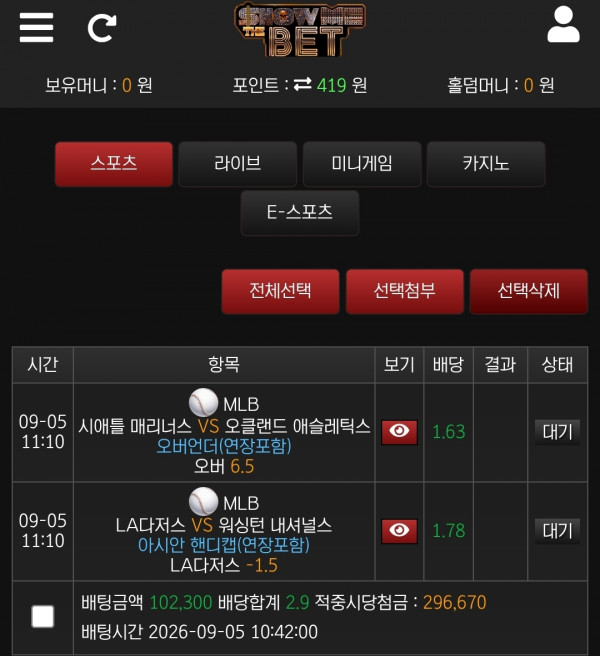Check the box for the 102,300 bet
The height and width of the screenshot is (656, 600).
pos(43,616)
